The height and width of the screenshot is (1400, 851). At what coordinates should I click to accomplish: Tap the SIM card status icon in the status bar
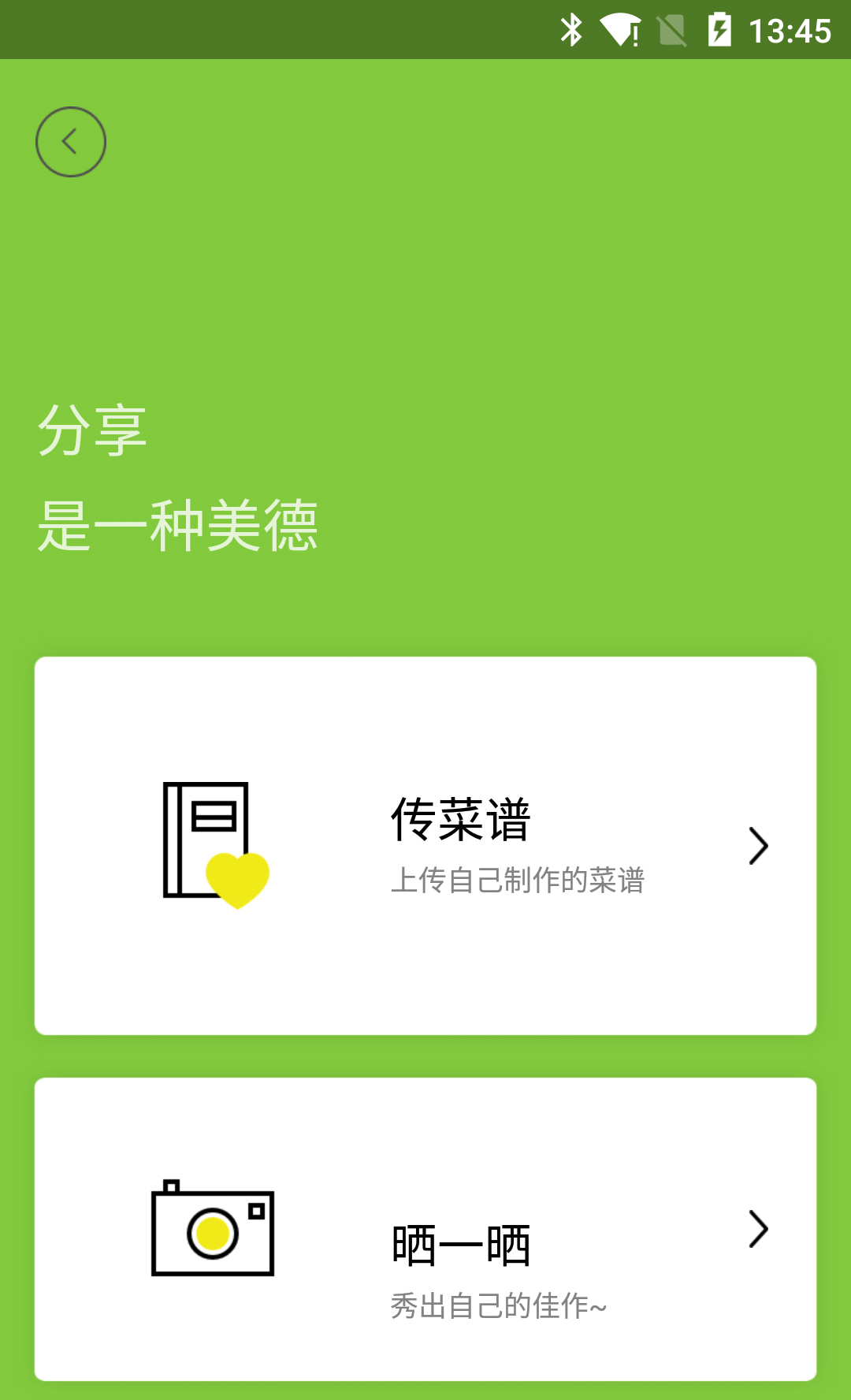673,30
